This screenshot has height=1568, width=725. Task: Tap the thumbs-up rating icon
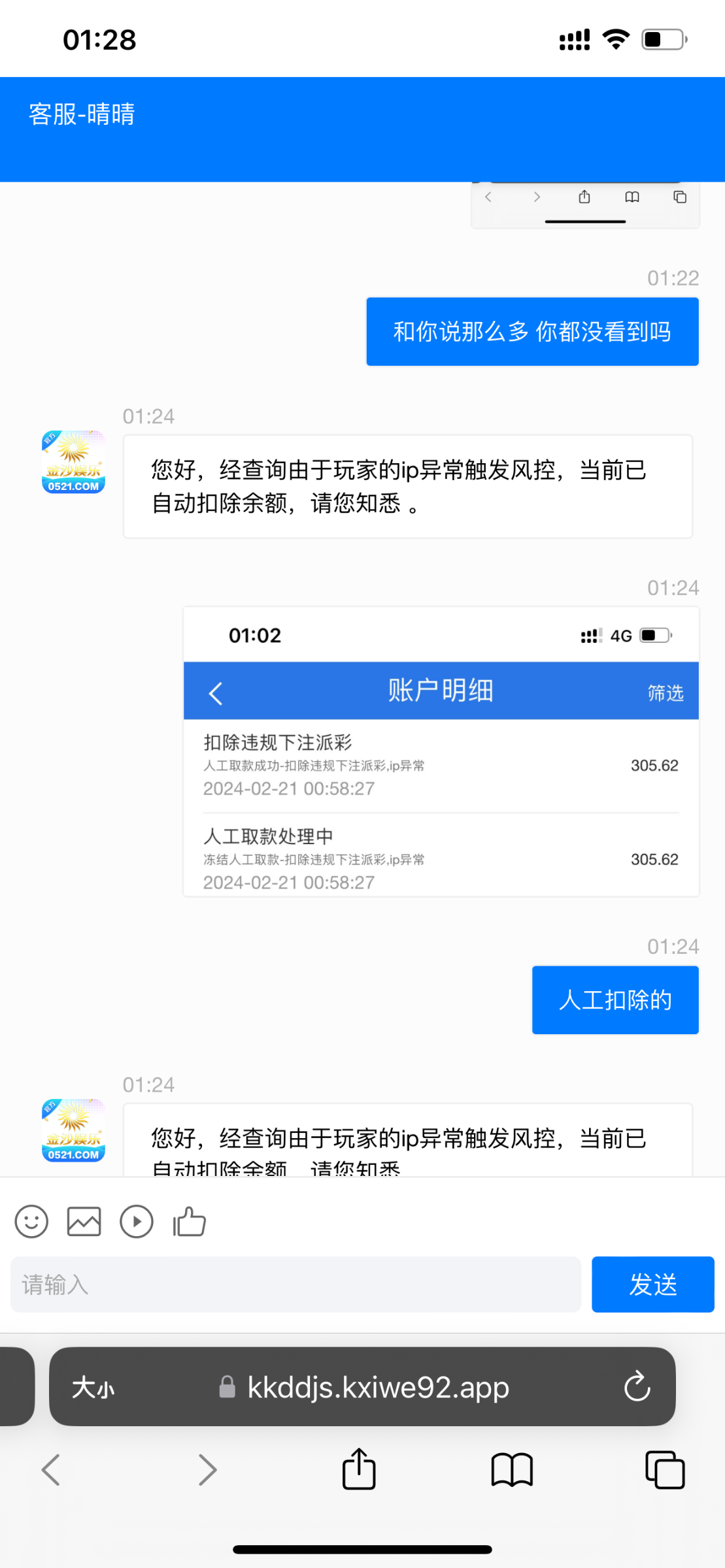click(188, 1220)
